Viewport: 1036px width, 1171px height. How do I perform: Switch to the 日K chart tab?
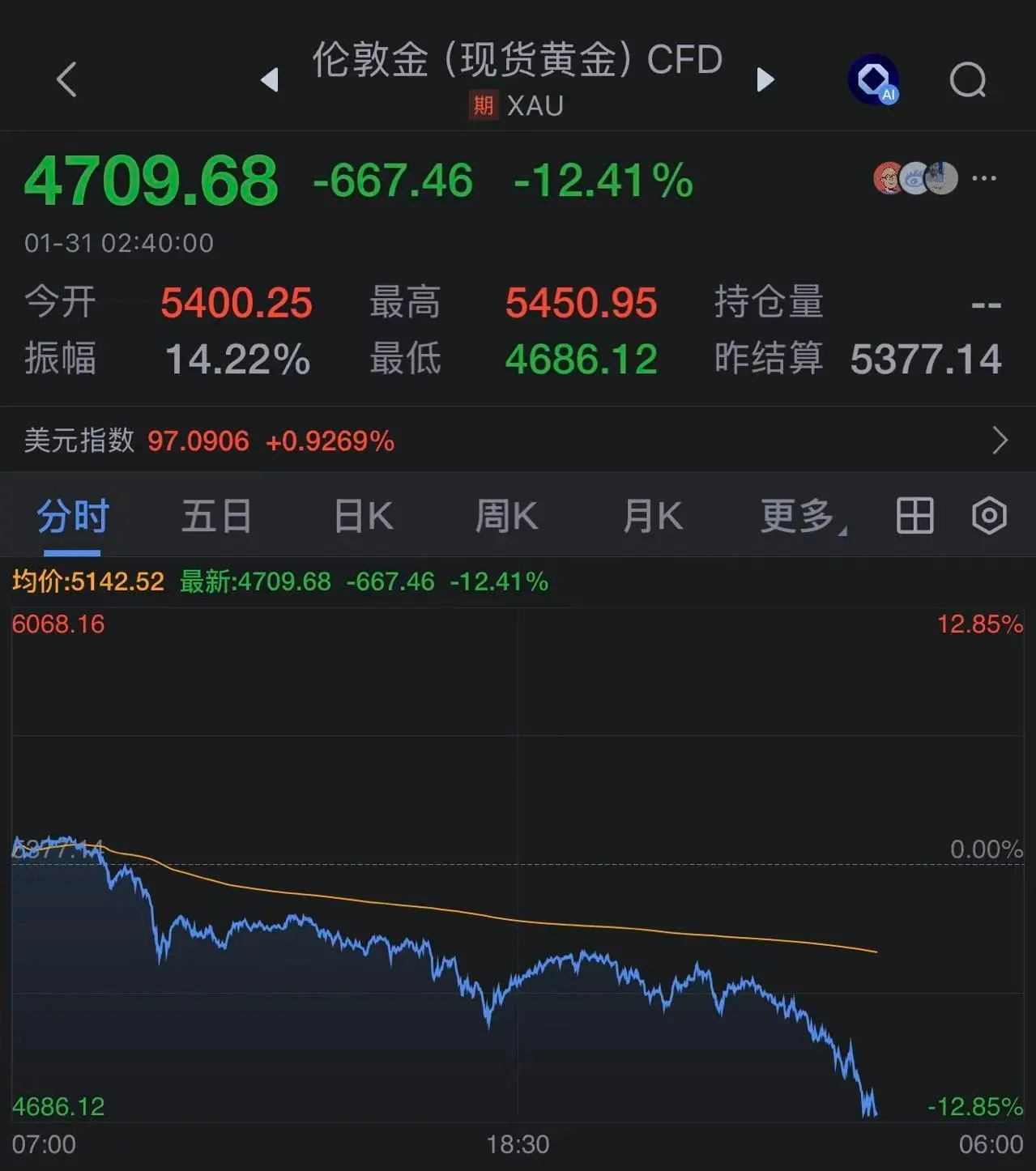pos(364,516)
